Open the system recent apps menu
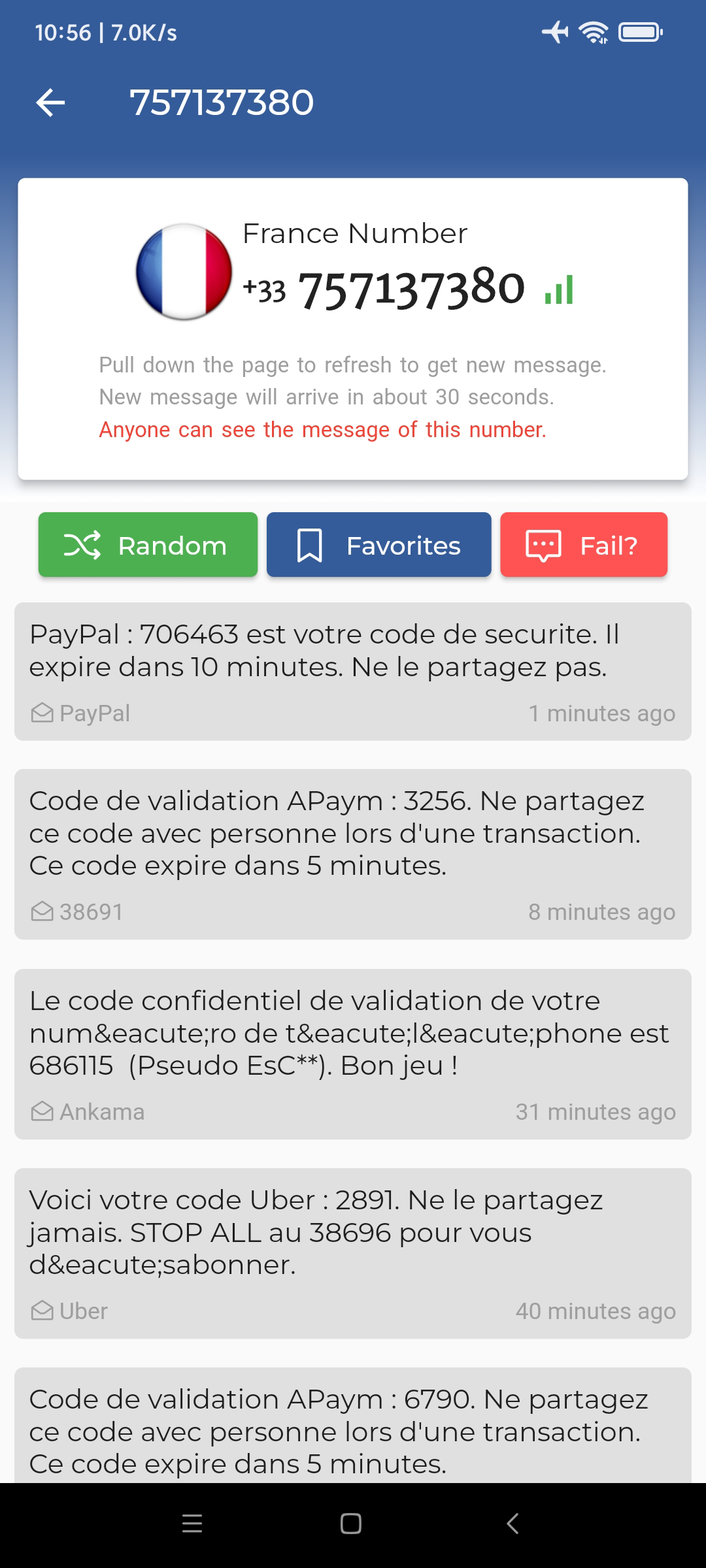 click(192, 1524)
